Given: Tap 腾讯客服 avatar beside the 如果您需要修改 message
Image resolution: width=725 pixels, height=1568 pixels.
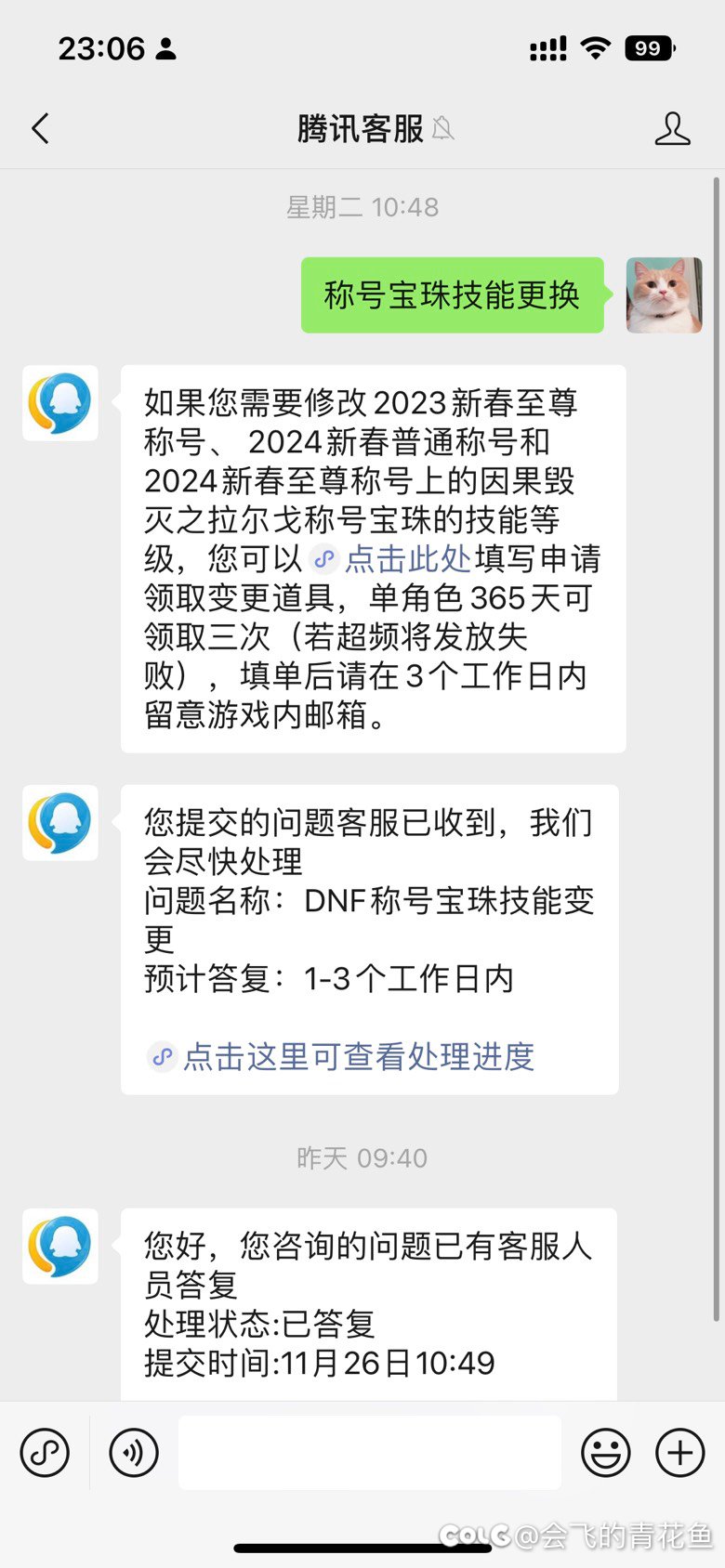Looking at the screenshot, I should [60, 403].
